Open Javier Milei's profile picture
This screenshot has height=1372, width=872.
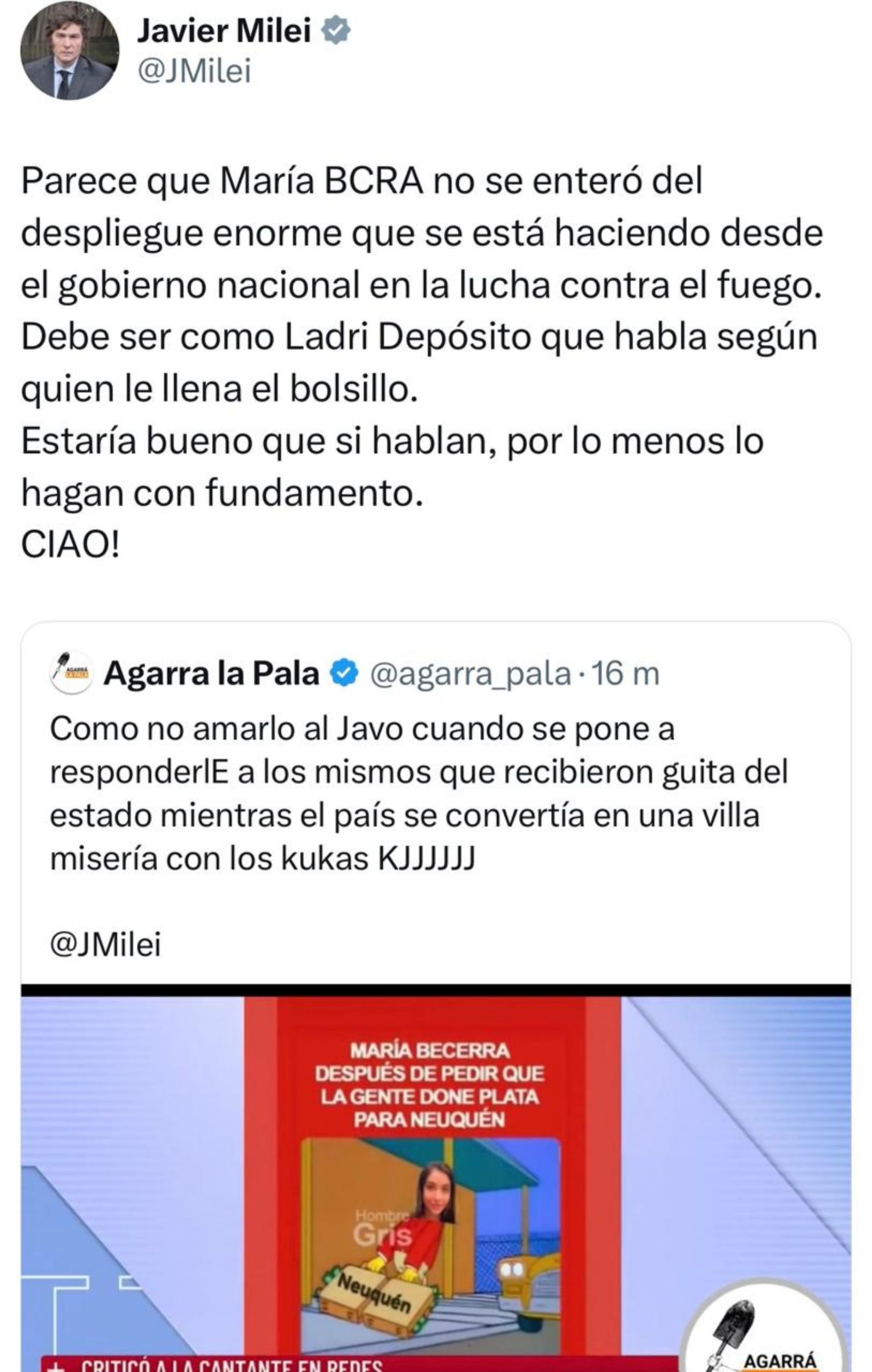pos(70,50)
